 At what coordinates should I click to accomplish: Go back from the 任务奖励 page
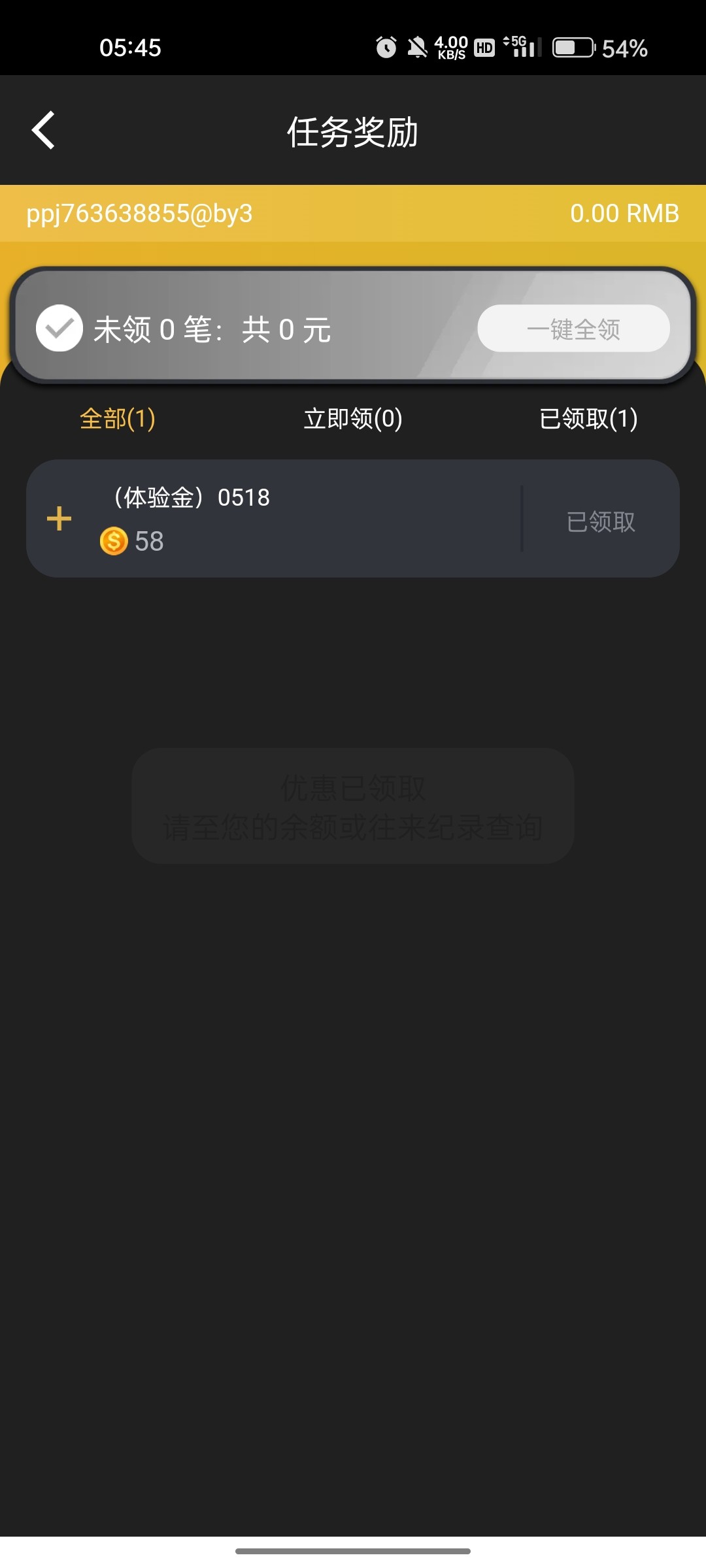click(x=44, y=131)
